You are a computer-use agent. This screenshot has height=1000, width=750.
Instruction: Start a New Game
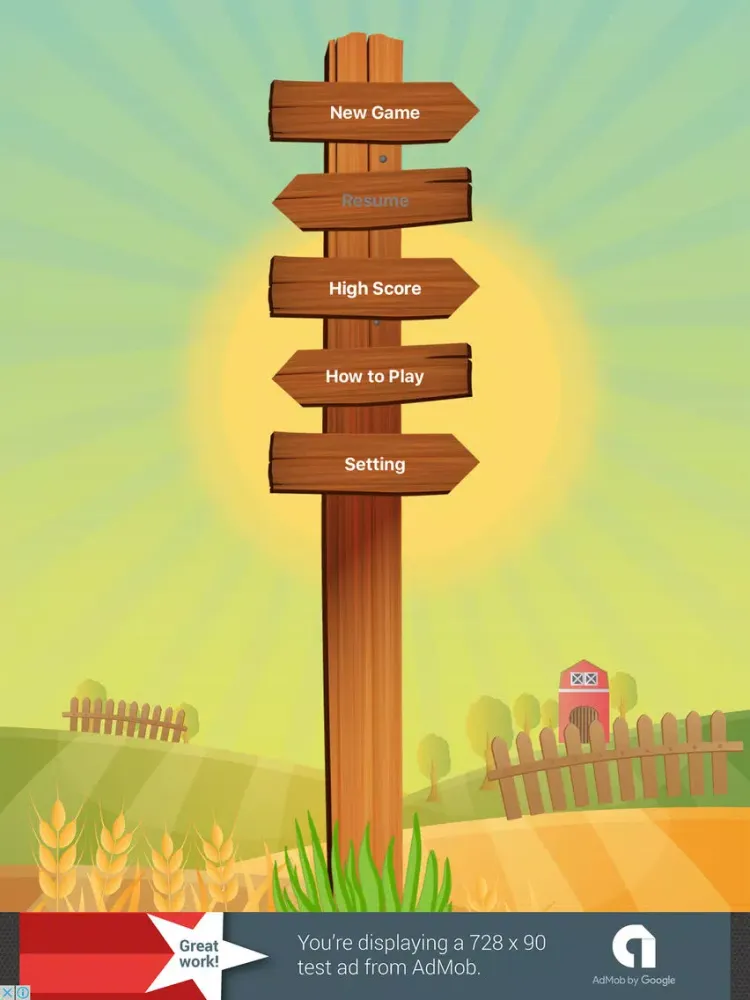374,112
